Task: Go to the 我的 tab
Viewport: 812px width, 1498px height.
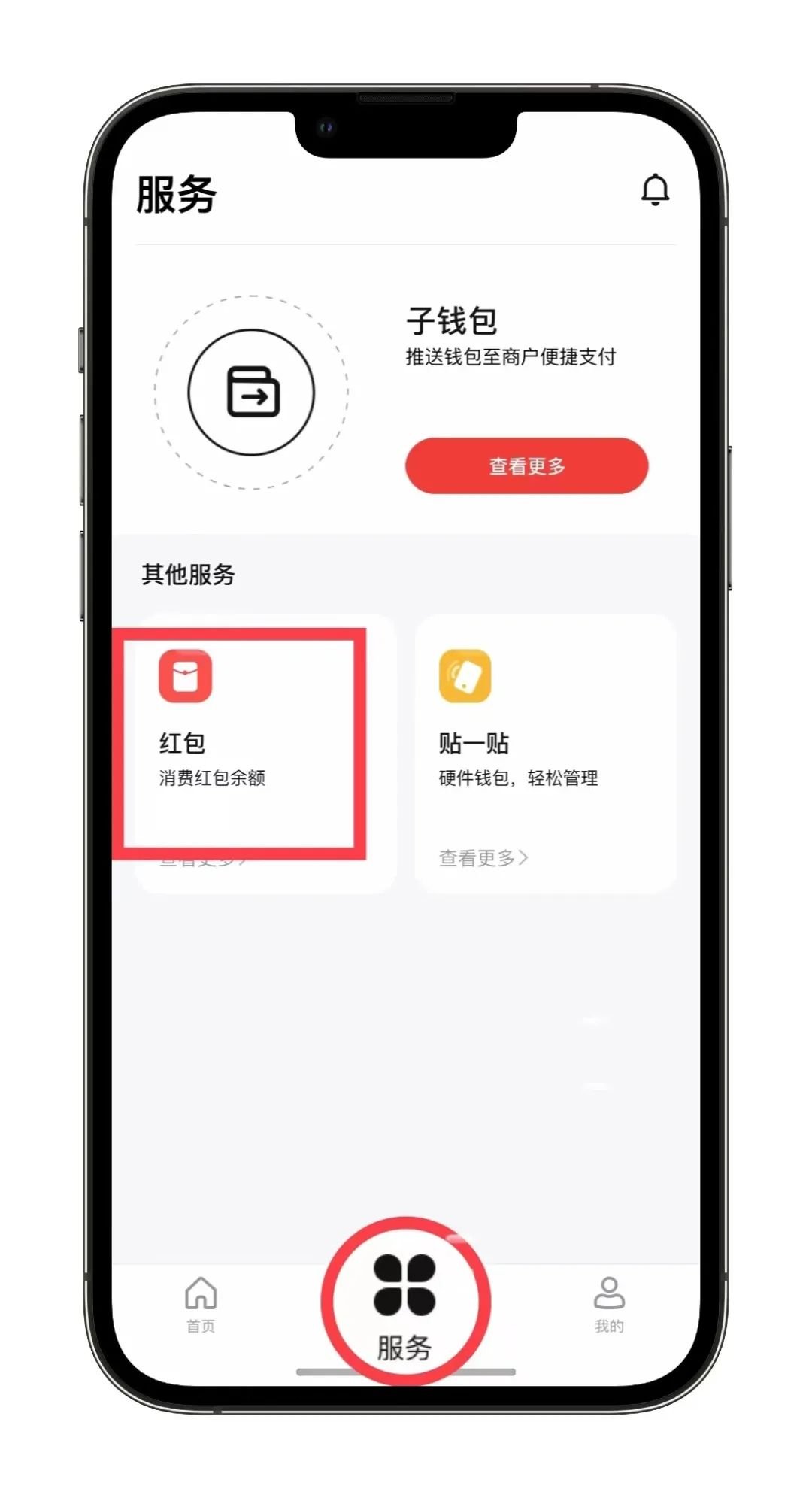Action: point(609,1304)
